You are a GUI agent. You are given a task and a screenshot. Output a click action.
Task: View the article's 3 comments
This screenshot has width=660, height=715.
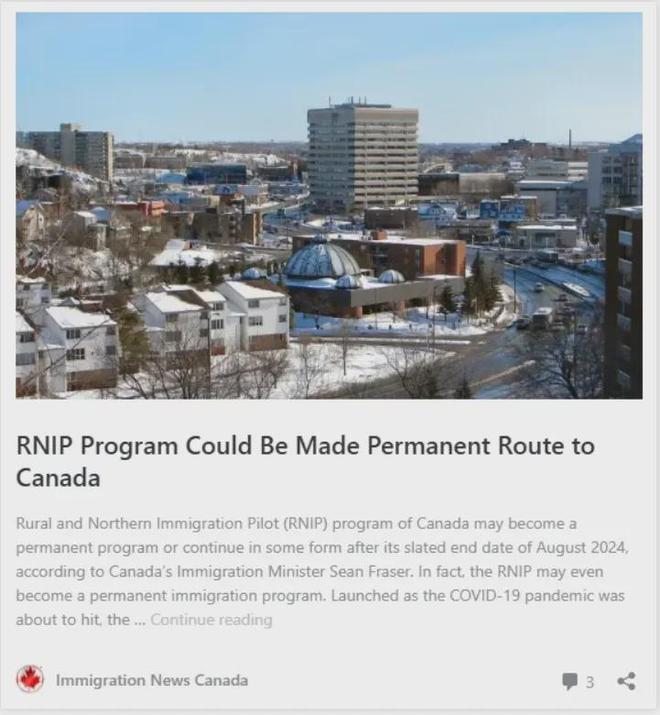578,681
